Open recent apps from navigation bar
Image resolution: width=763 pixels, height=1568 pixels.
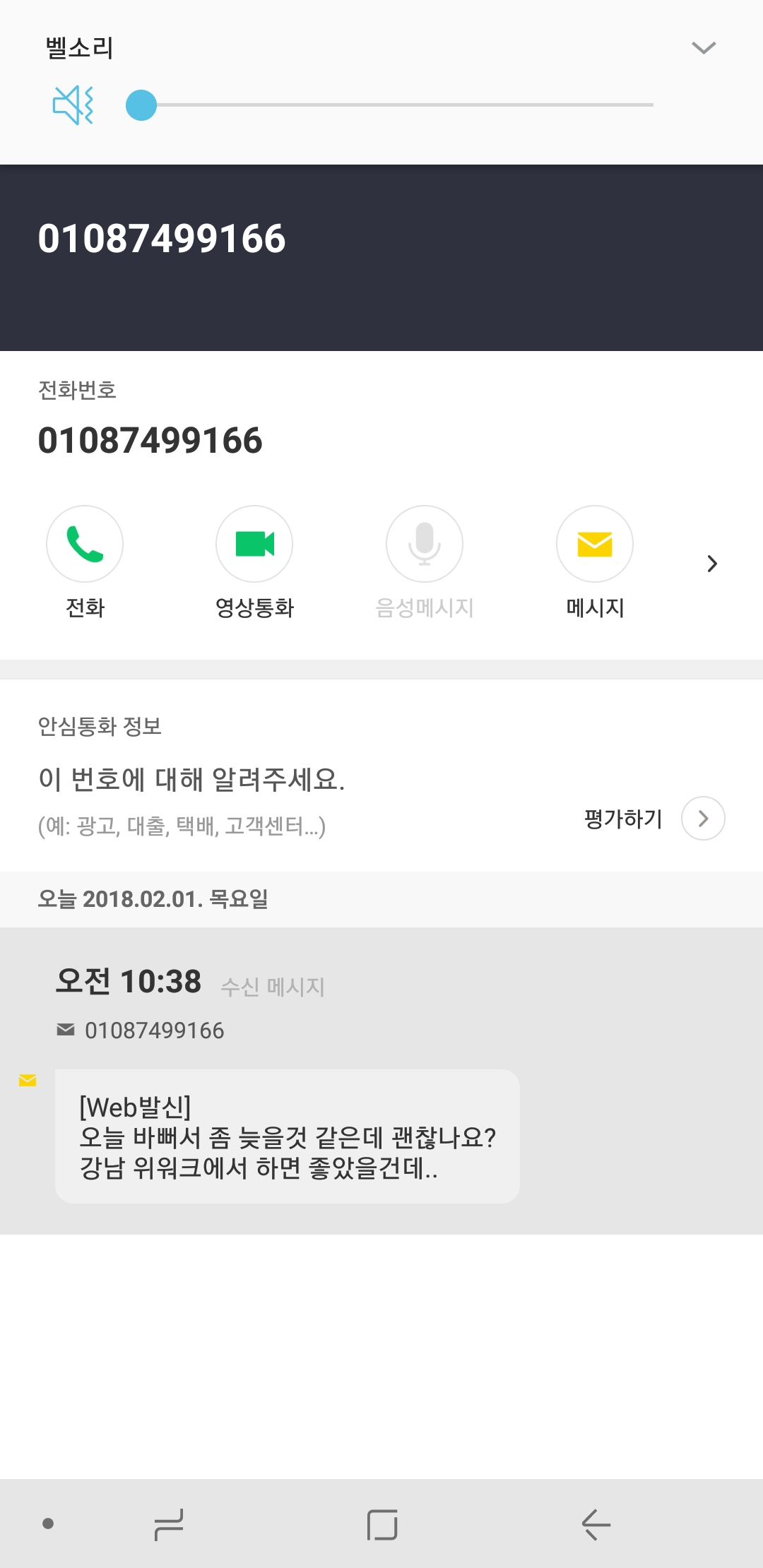click(x=169, y=1524)
